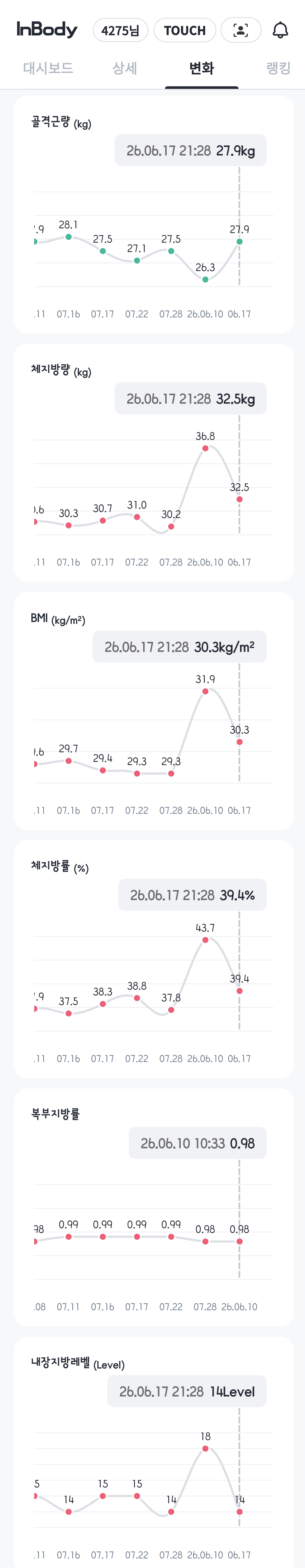Image resolution: width=305 pixels, height=1568 pixels.
Task: Select the 07.28 point on 복부지방률 chart
Action: tap(205, 1241)
